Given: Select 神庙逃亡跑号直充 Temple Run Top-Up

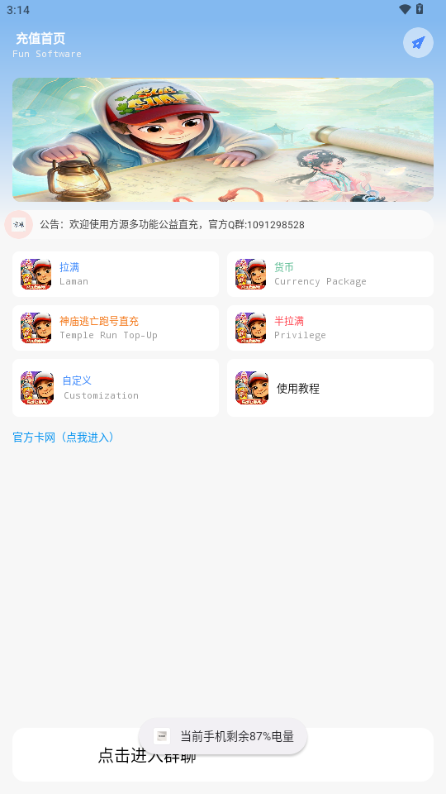Looking at the screenshot, I should [115, 328].
